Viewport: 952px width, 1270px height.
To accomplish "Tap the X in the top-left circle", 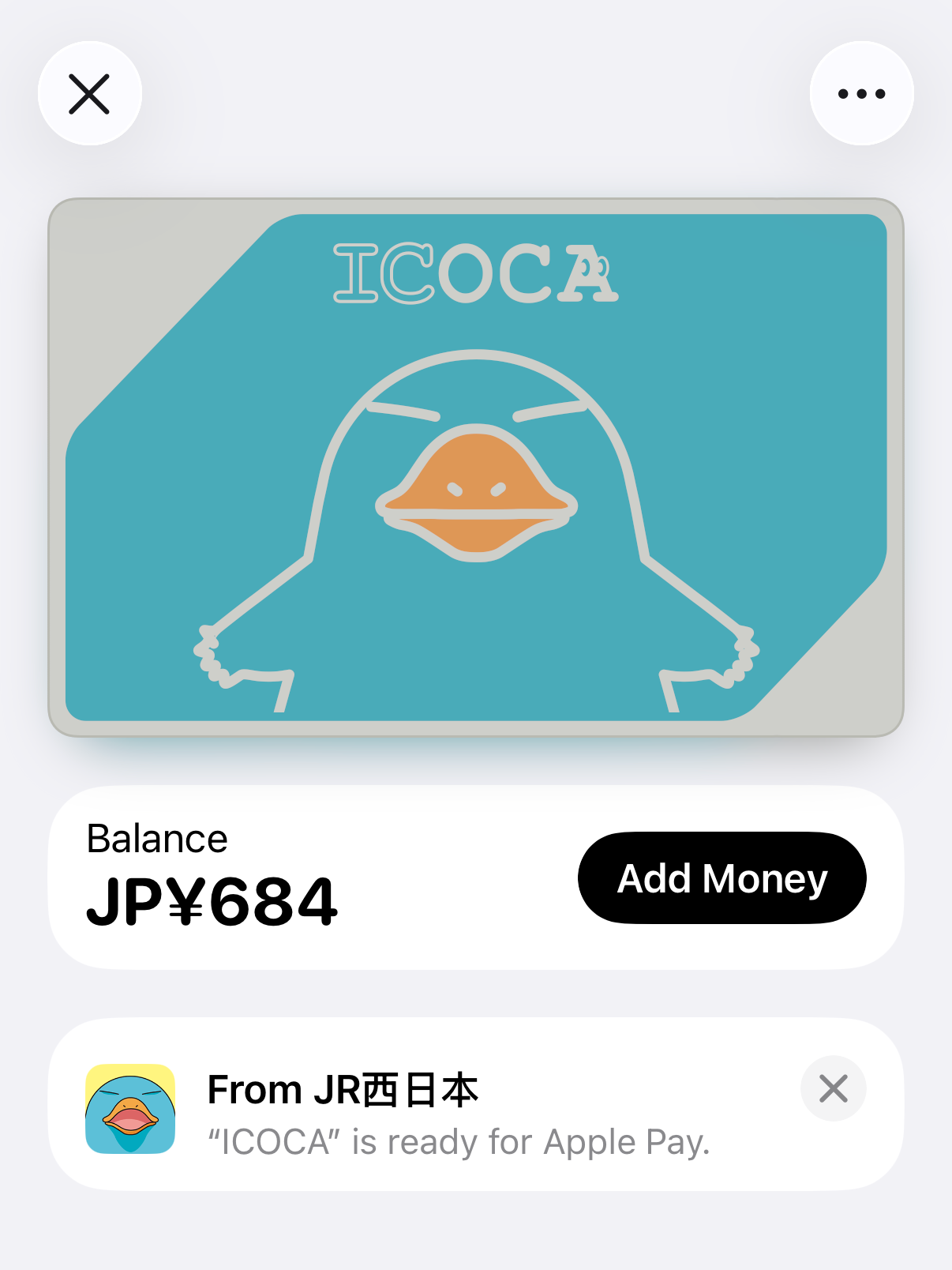I will click(x=89, y=92).
